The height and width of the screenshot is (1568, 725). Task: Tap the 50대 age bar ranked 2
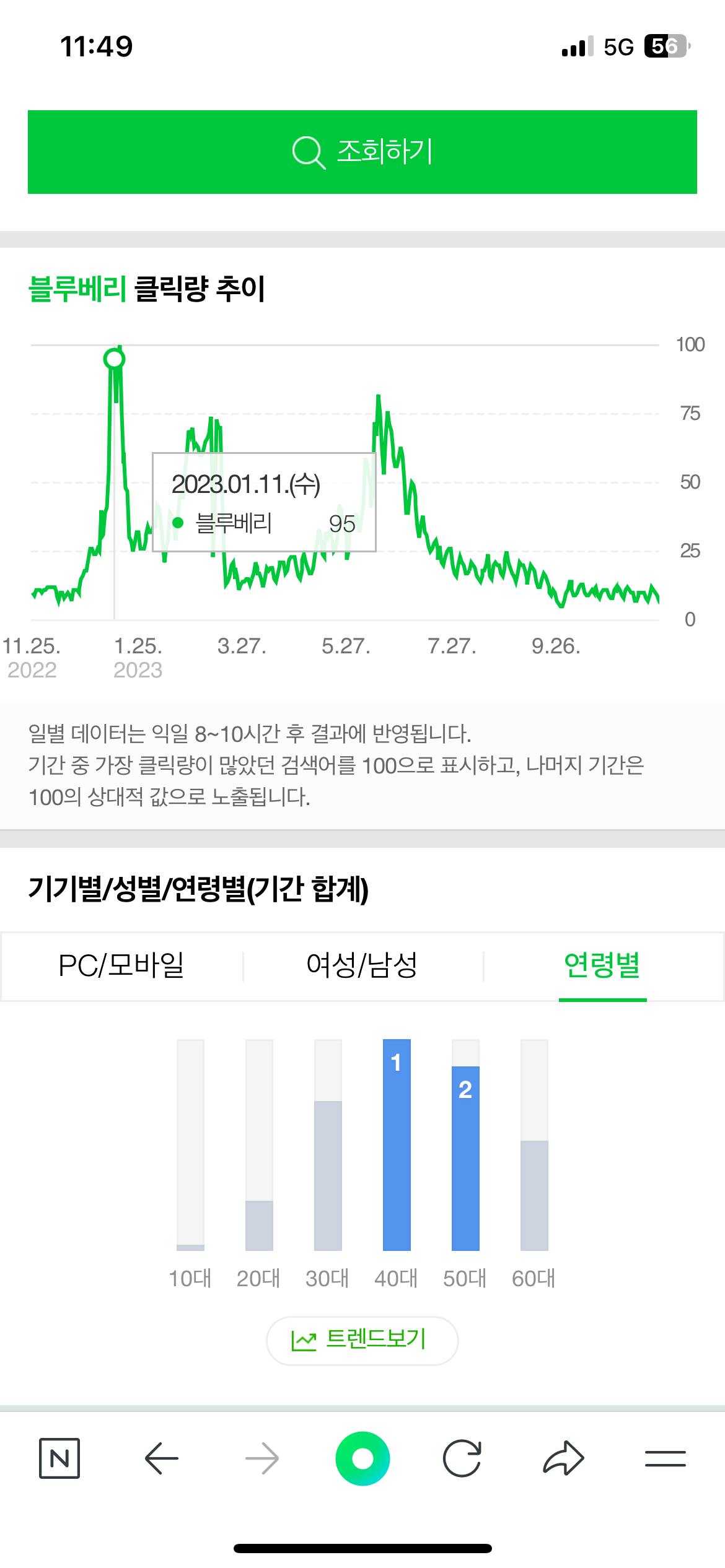465,1158
